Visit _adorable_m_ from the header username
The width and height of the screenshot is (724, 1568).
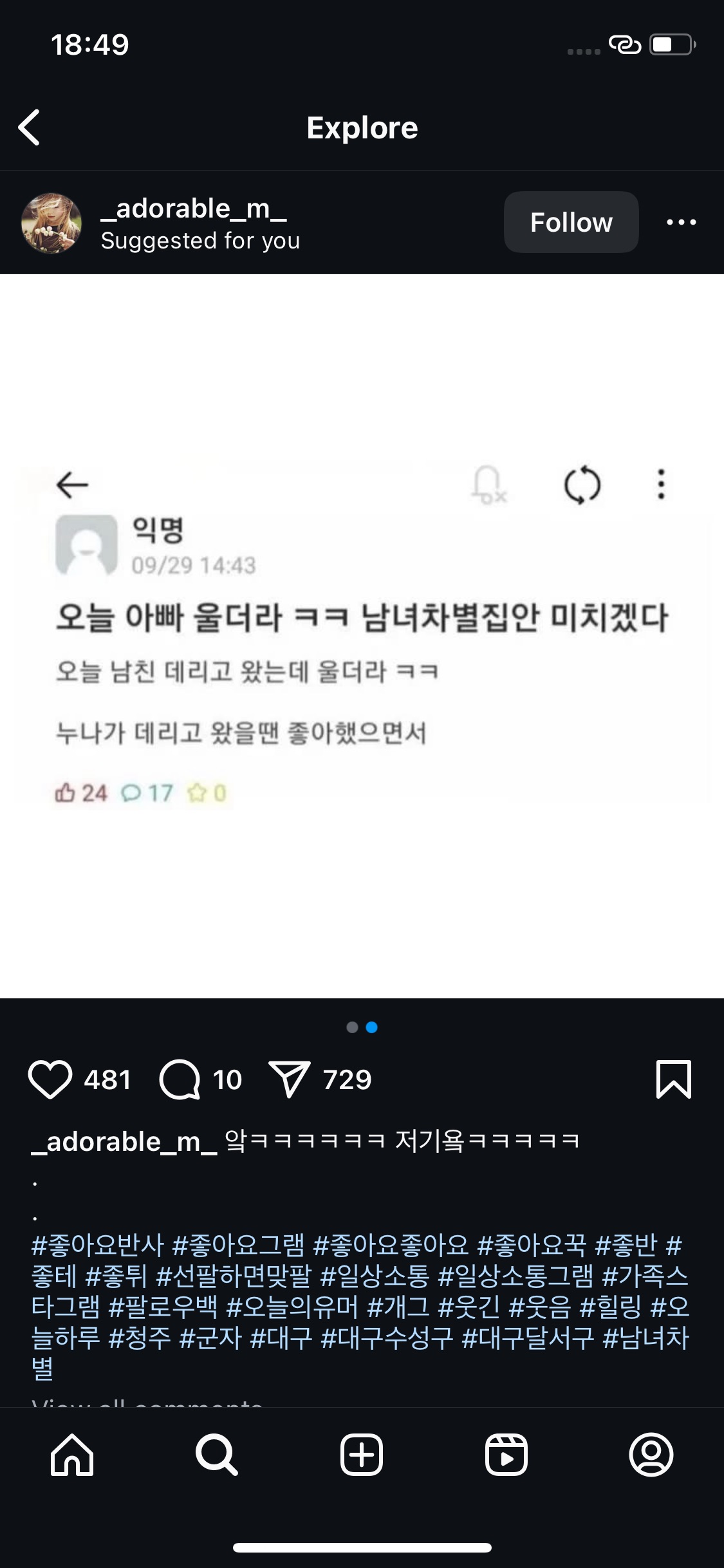(194, 209)
